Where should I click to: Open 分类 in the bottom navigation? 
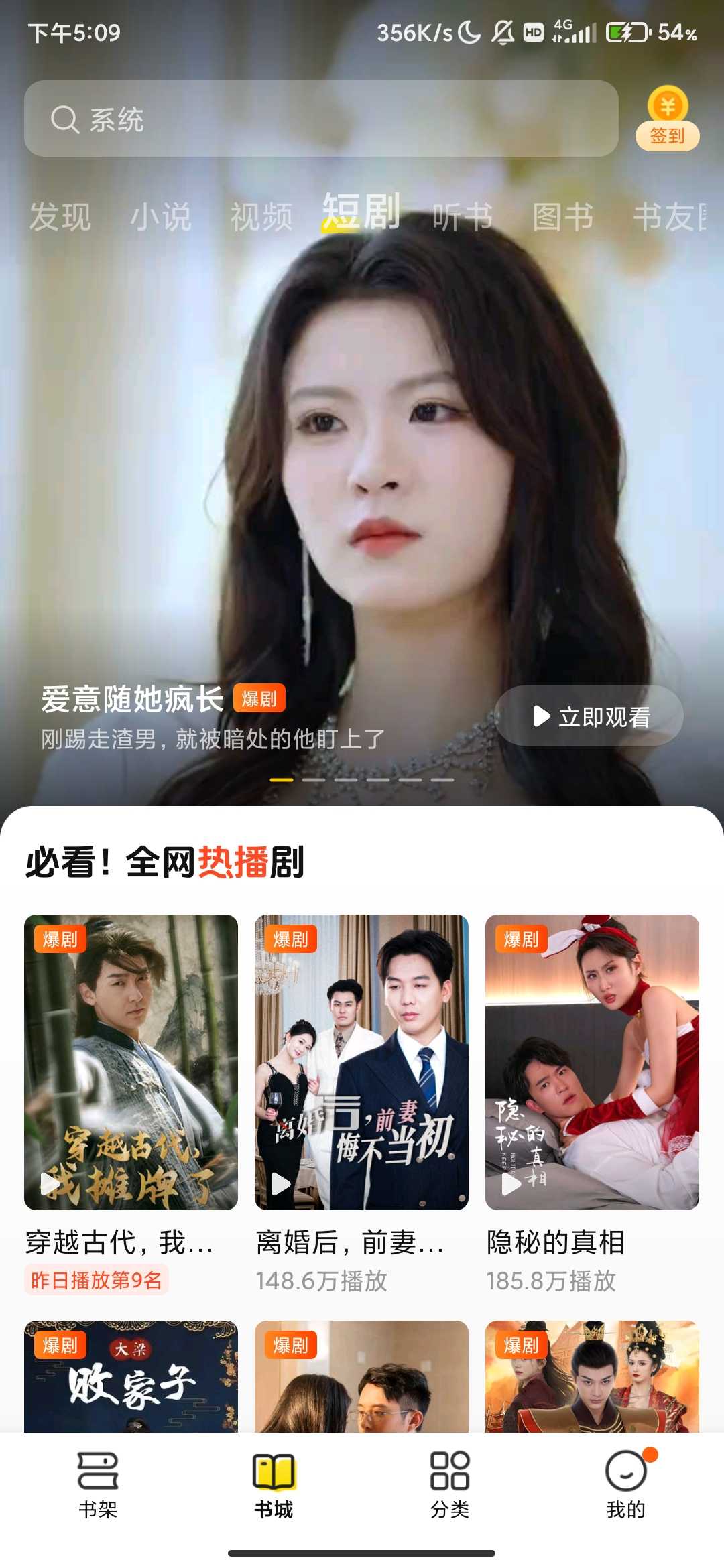450,1484
